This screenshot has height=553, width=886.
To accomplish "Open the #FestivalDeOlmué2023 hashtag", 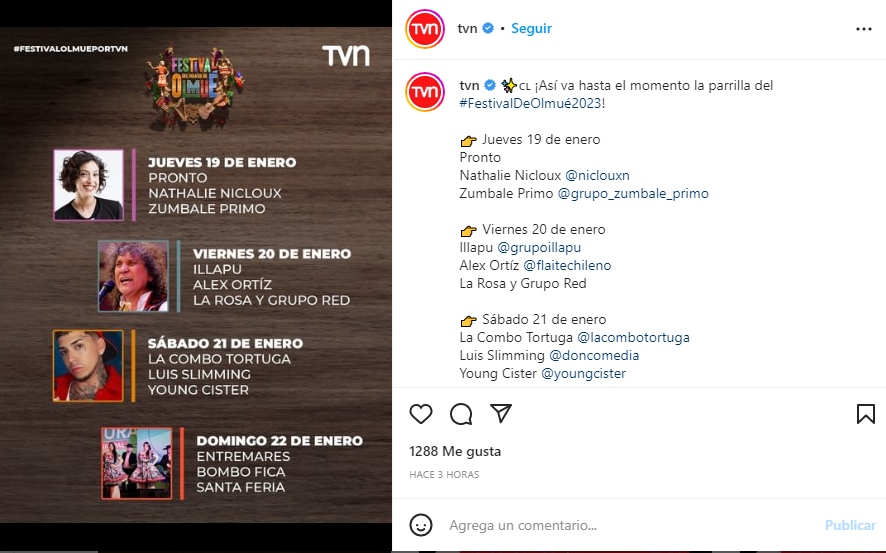I will [532, 103].
